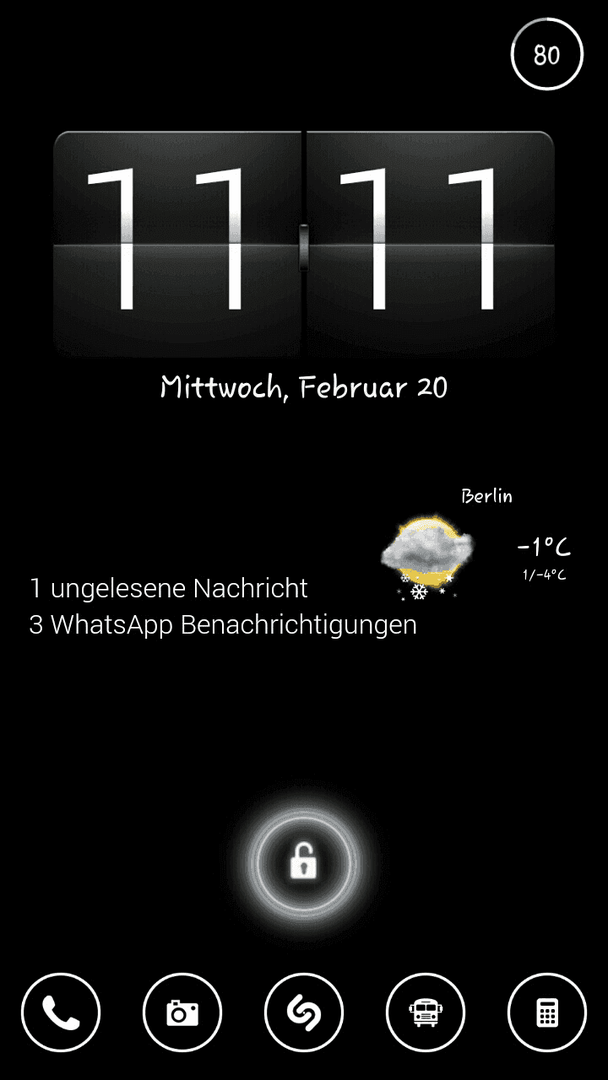
Task: Tap the flip clock widget
Action: 304,241
